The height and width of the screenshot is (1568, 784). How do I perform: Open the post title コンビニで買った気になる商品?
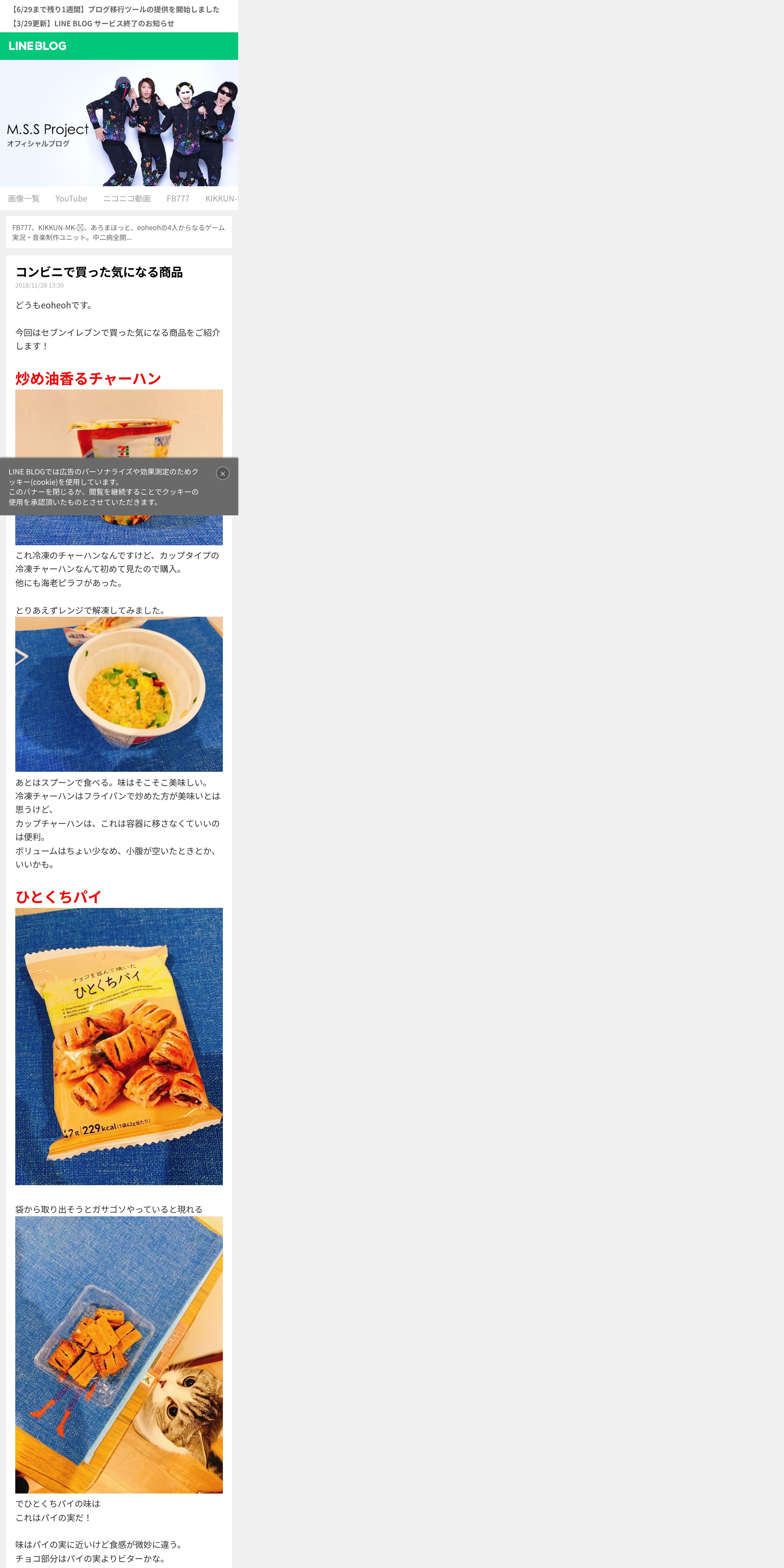pyautogui.click(x=99, y=272)
